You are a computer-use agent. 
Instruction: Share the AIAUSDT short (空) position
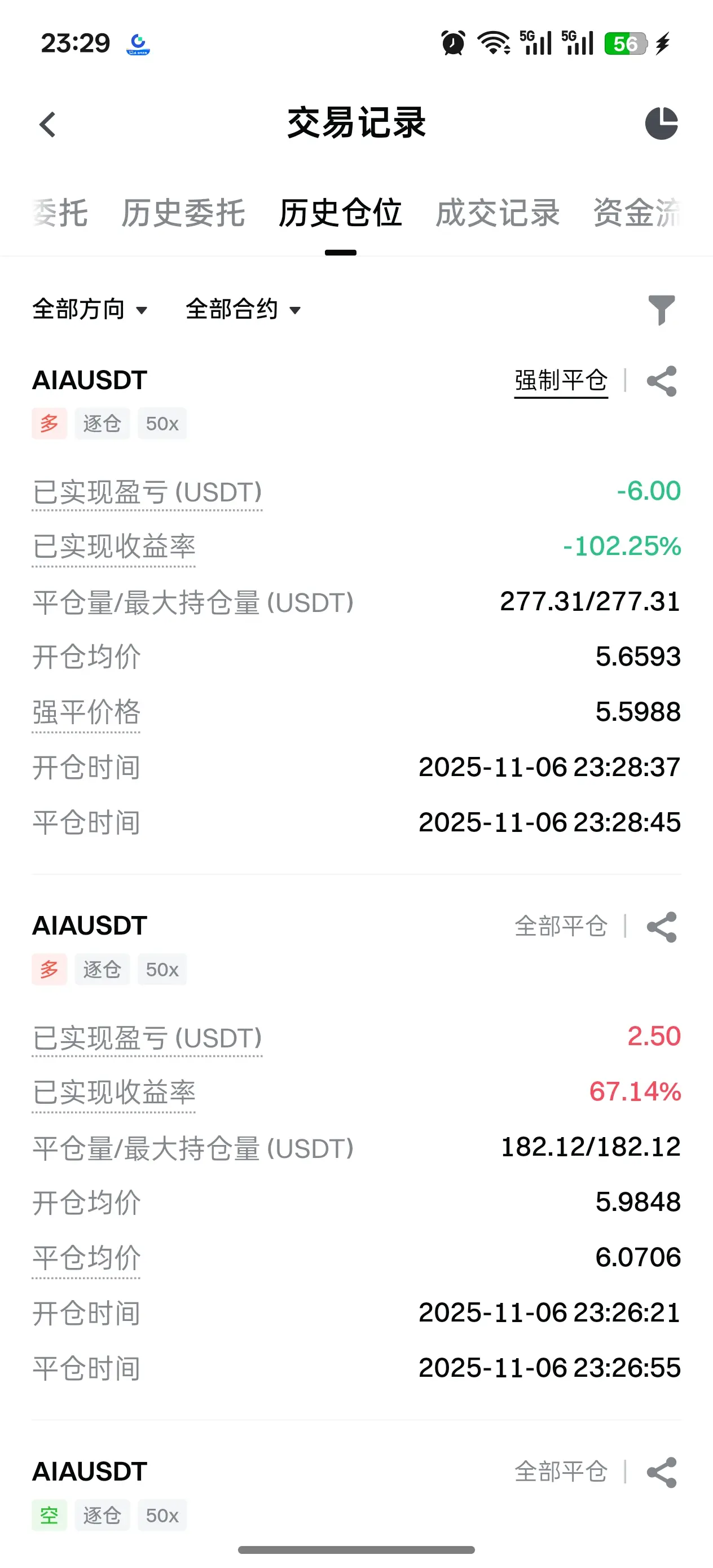pos(661,1473)
